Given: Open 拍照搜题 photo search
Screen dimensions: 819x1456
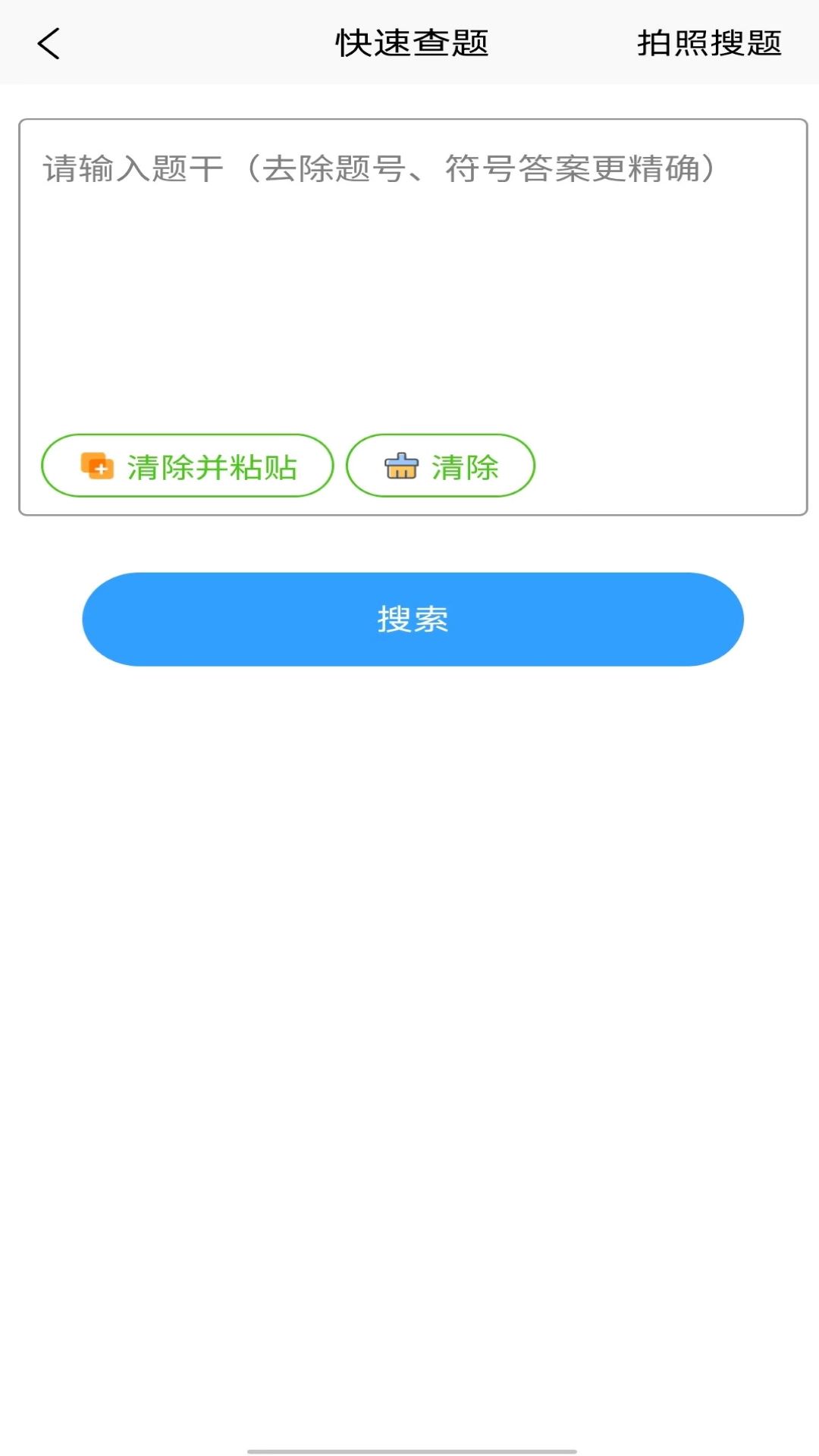Looking at the screenshot, I should (709, 43).
